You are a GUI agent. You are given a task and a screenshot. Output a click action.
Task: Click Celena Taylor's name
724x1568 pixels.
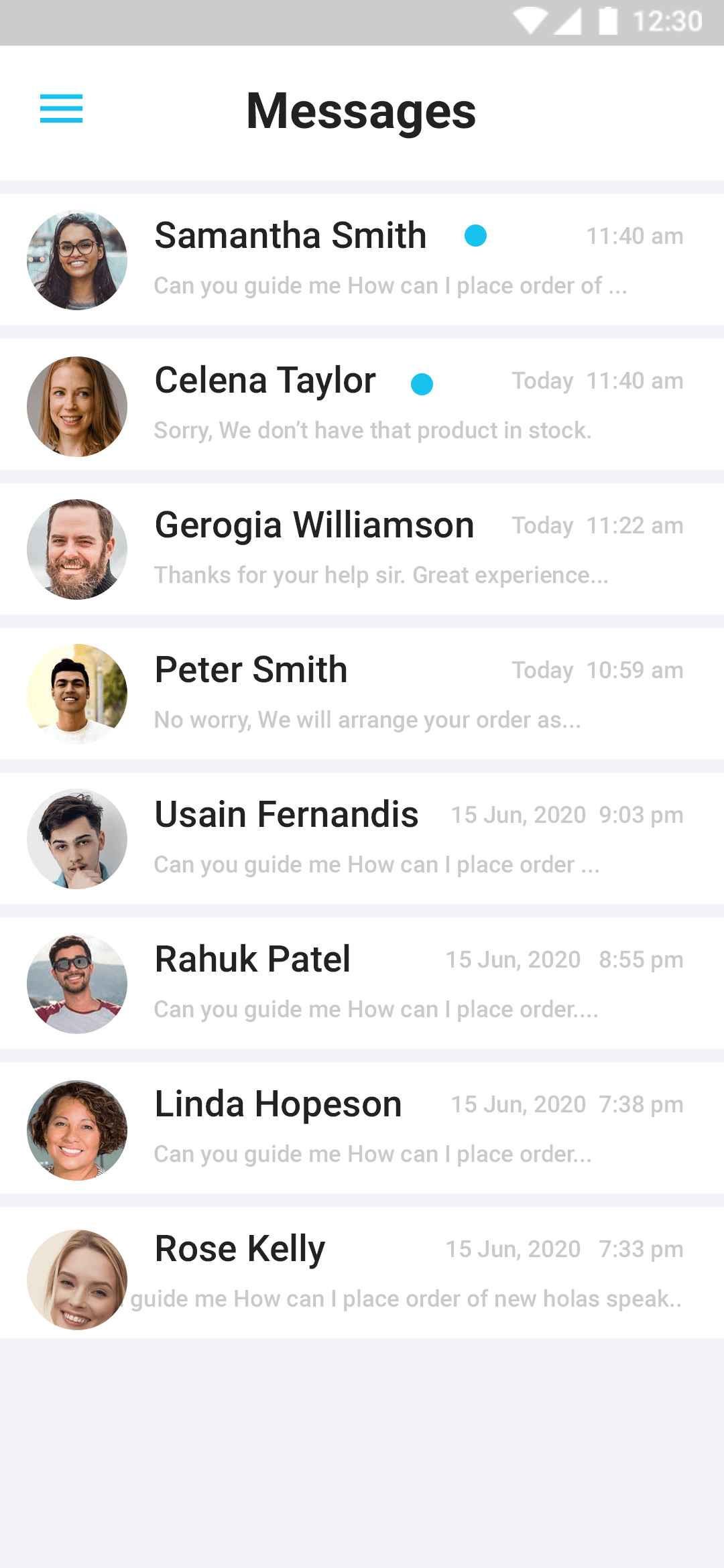click(265, 381)
